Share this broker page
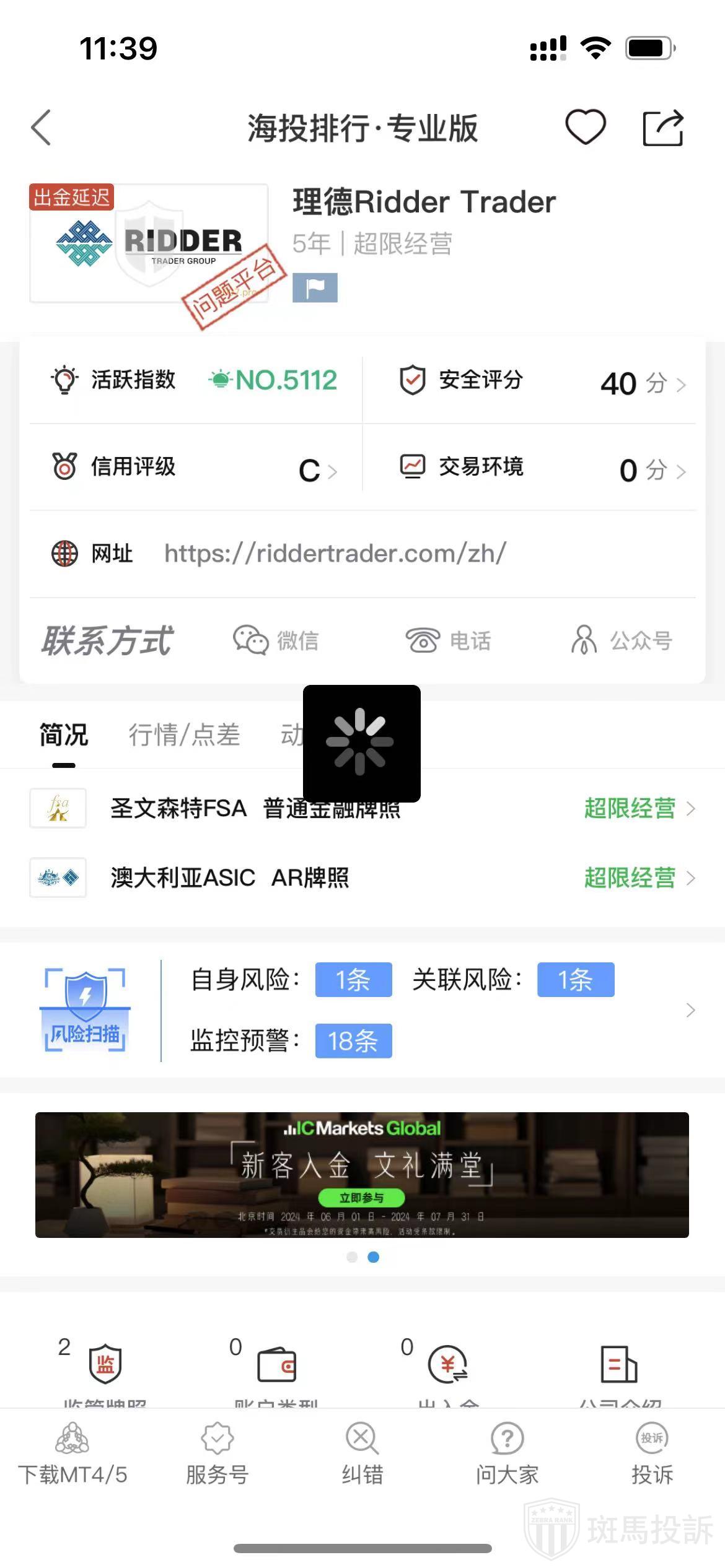 click(662, 128)
